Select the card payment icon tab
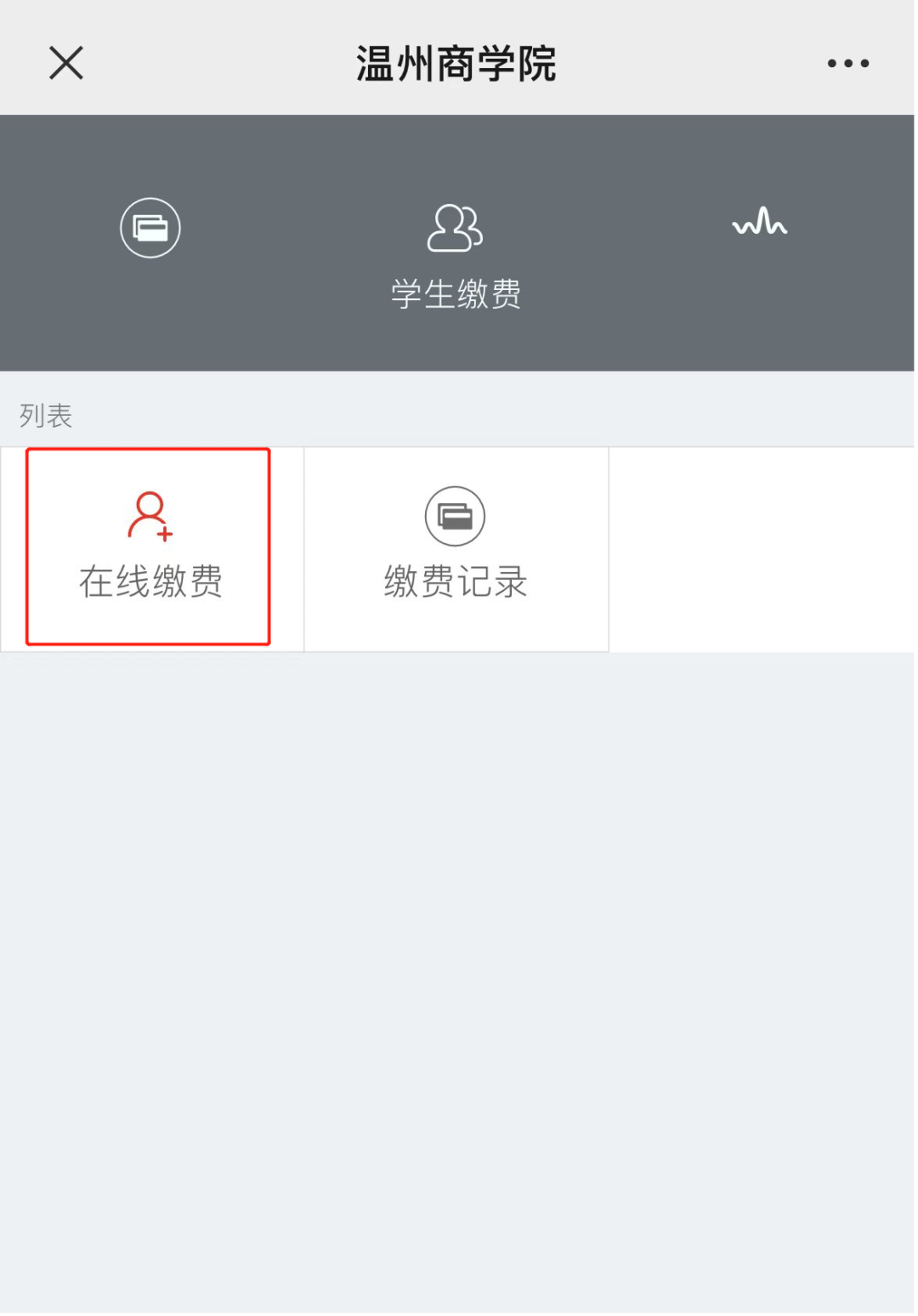The width and height of the screenshot is (918, 1316). click(x=150, y=228)
